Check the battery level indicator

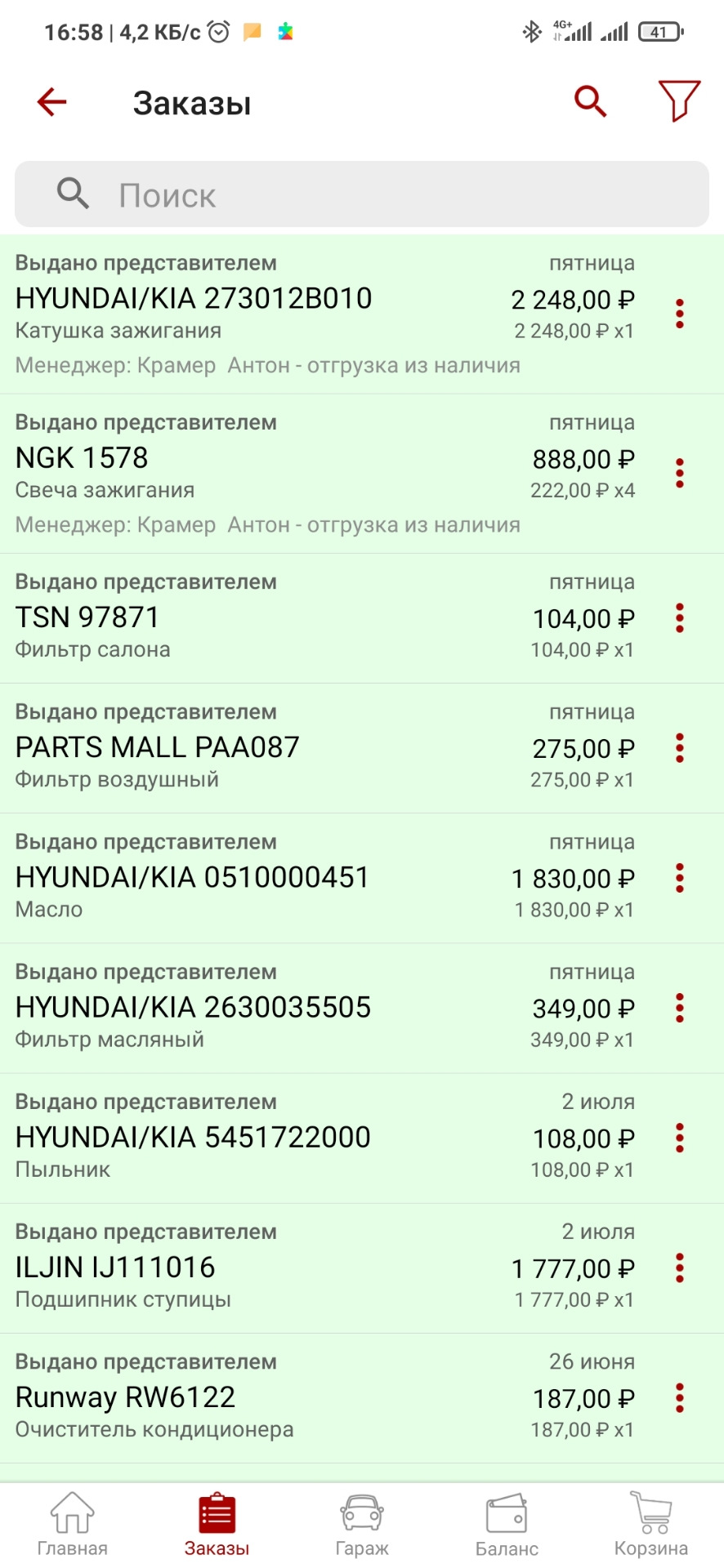[658, 30]
